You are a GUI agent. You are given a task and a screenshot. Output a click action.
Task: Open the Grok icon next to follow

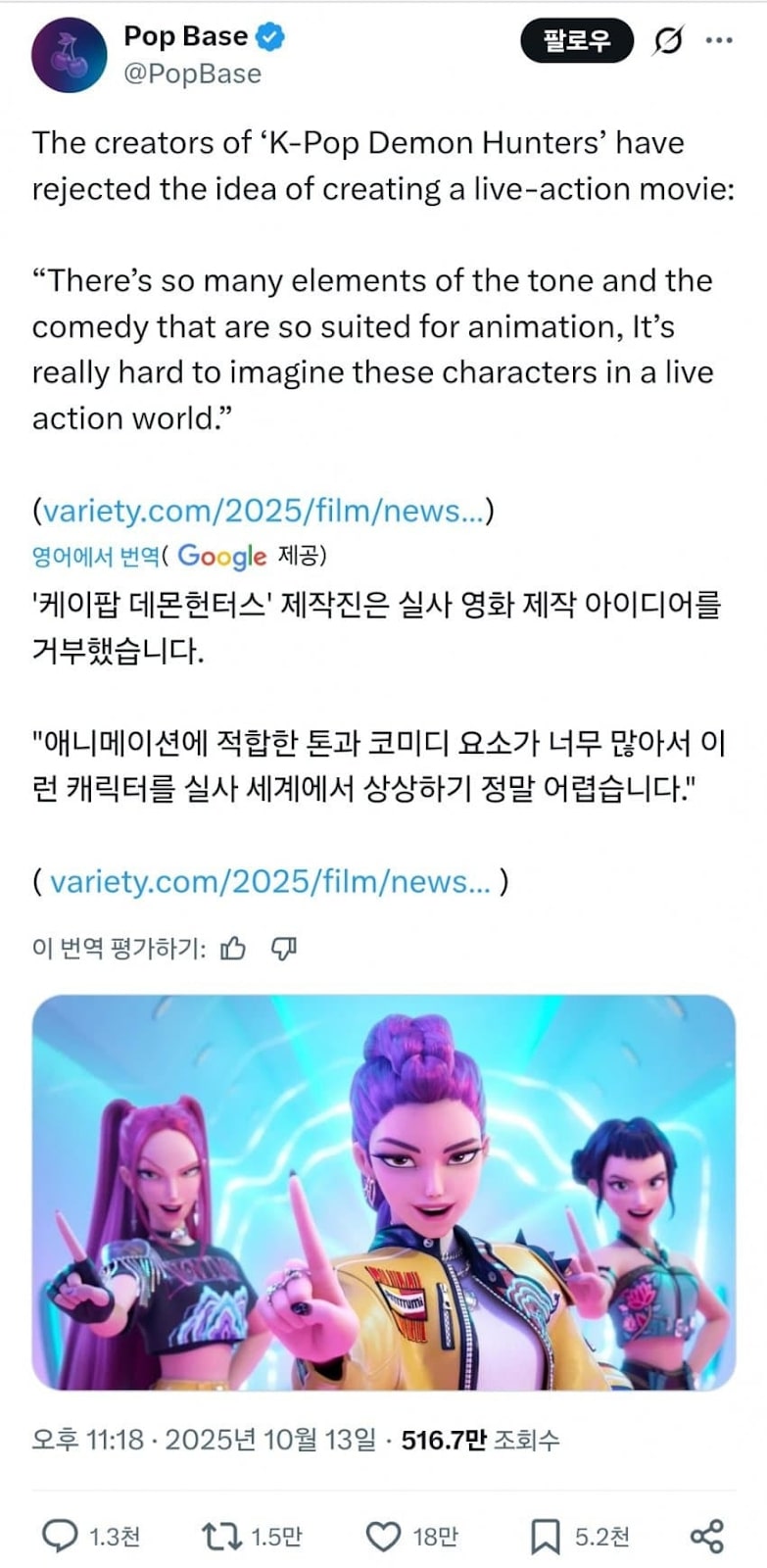tap(668, 40)
